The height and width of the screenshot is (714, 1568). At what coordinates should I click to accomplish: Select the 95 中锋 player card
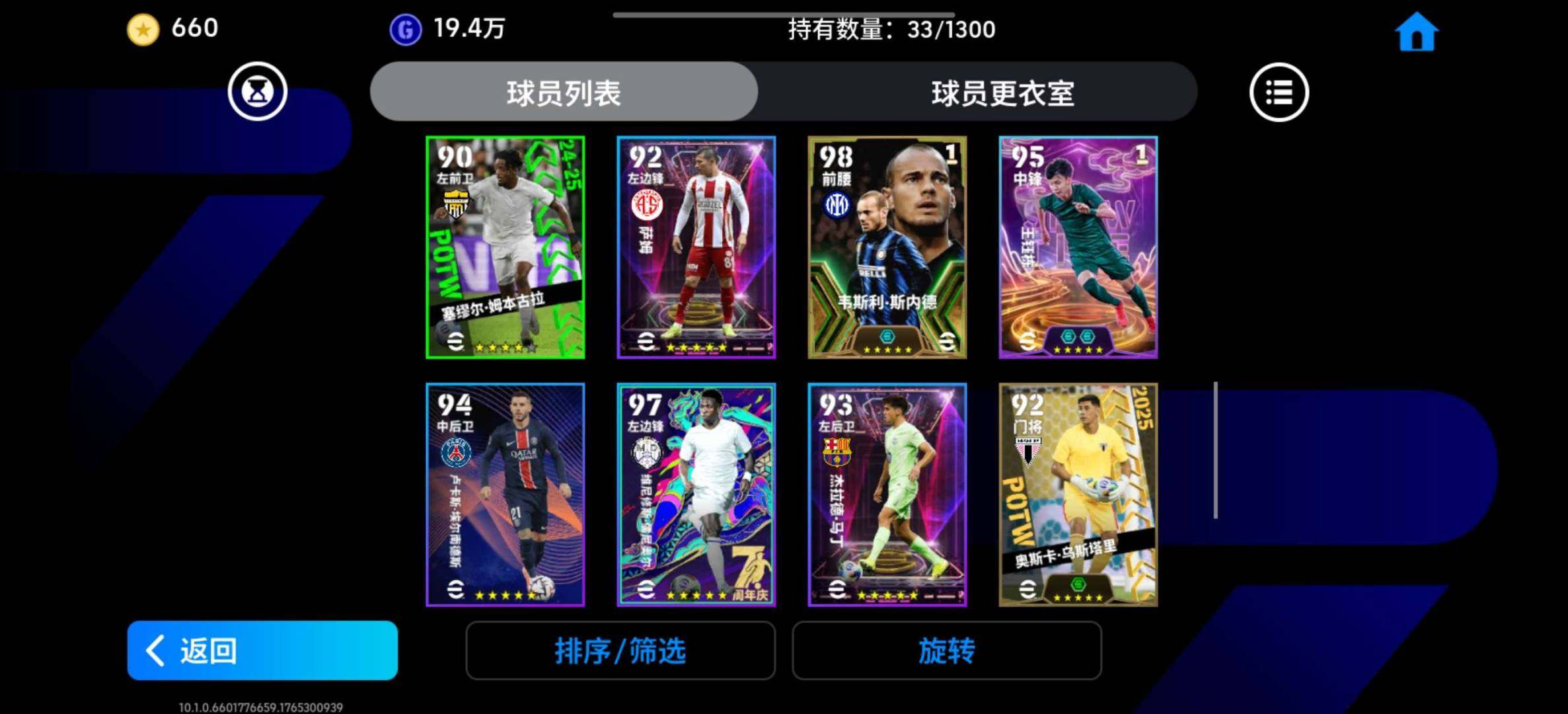(1078, 248)
